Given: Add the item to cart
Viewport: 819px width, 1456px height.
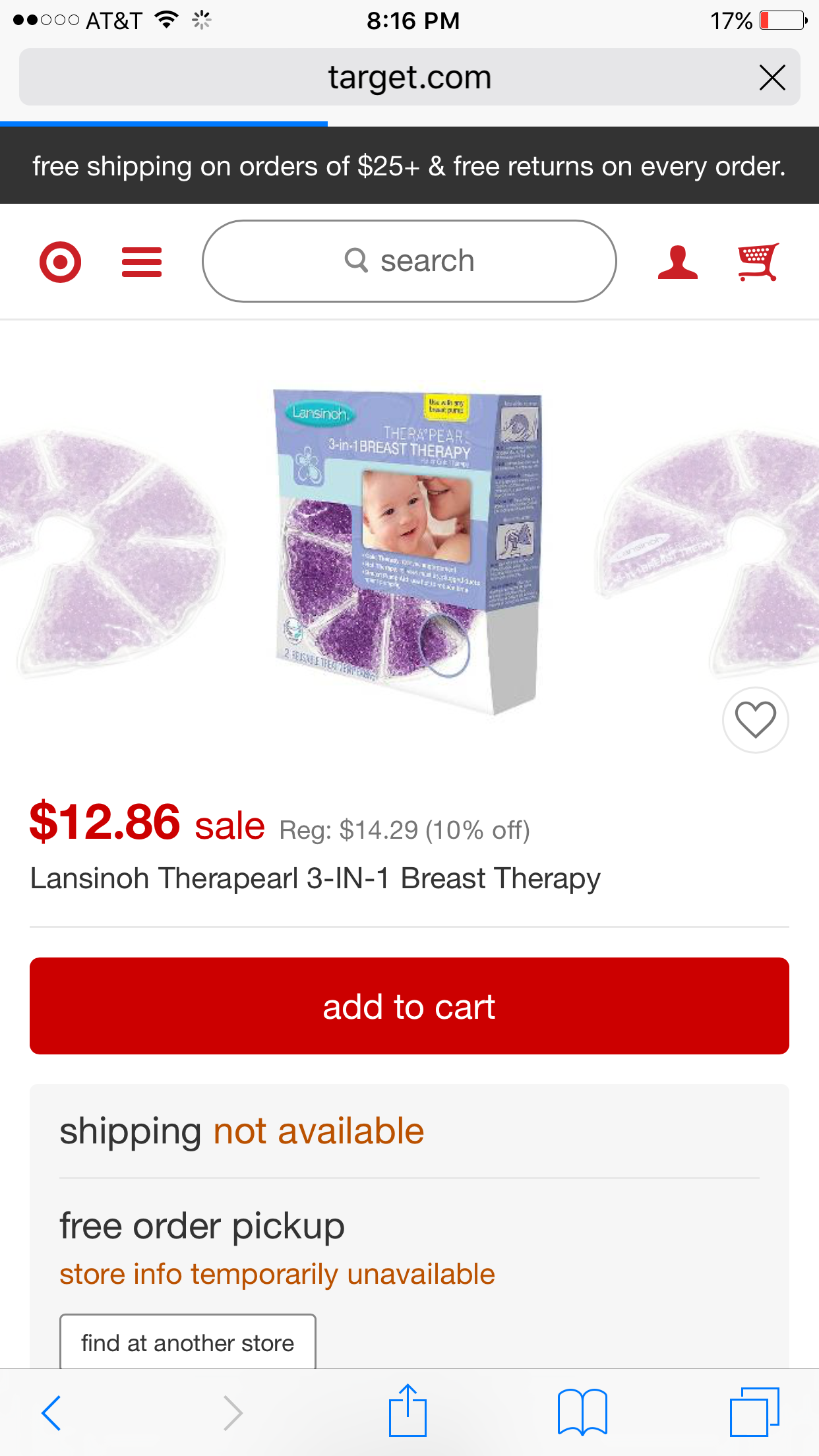Looking at the screenshot, I should point(409,1006).
